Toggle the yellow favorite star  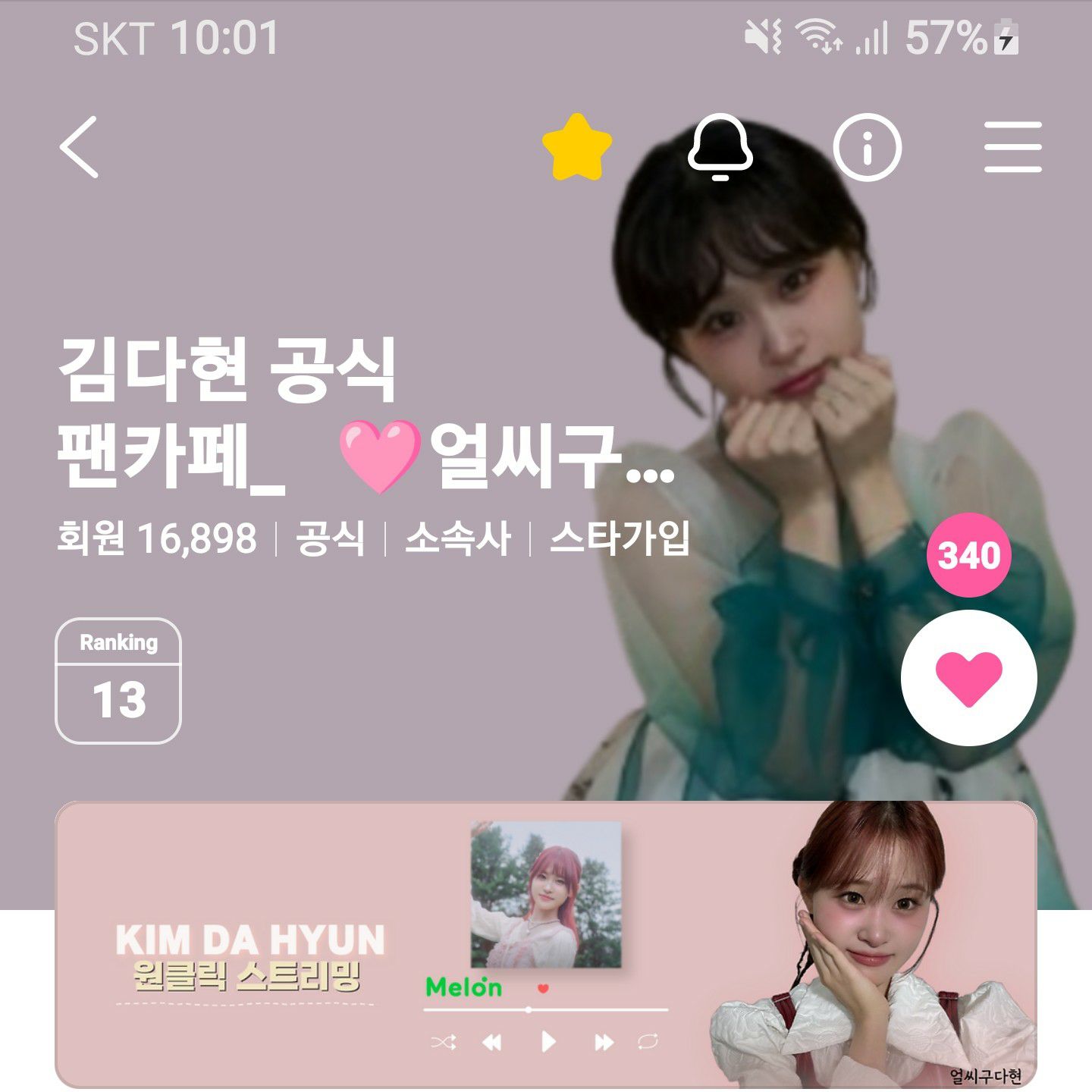coord(577,147)
